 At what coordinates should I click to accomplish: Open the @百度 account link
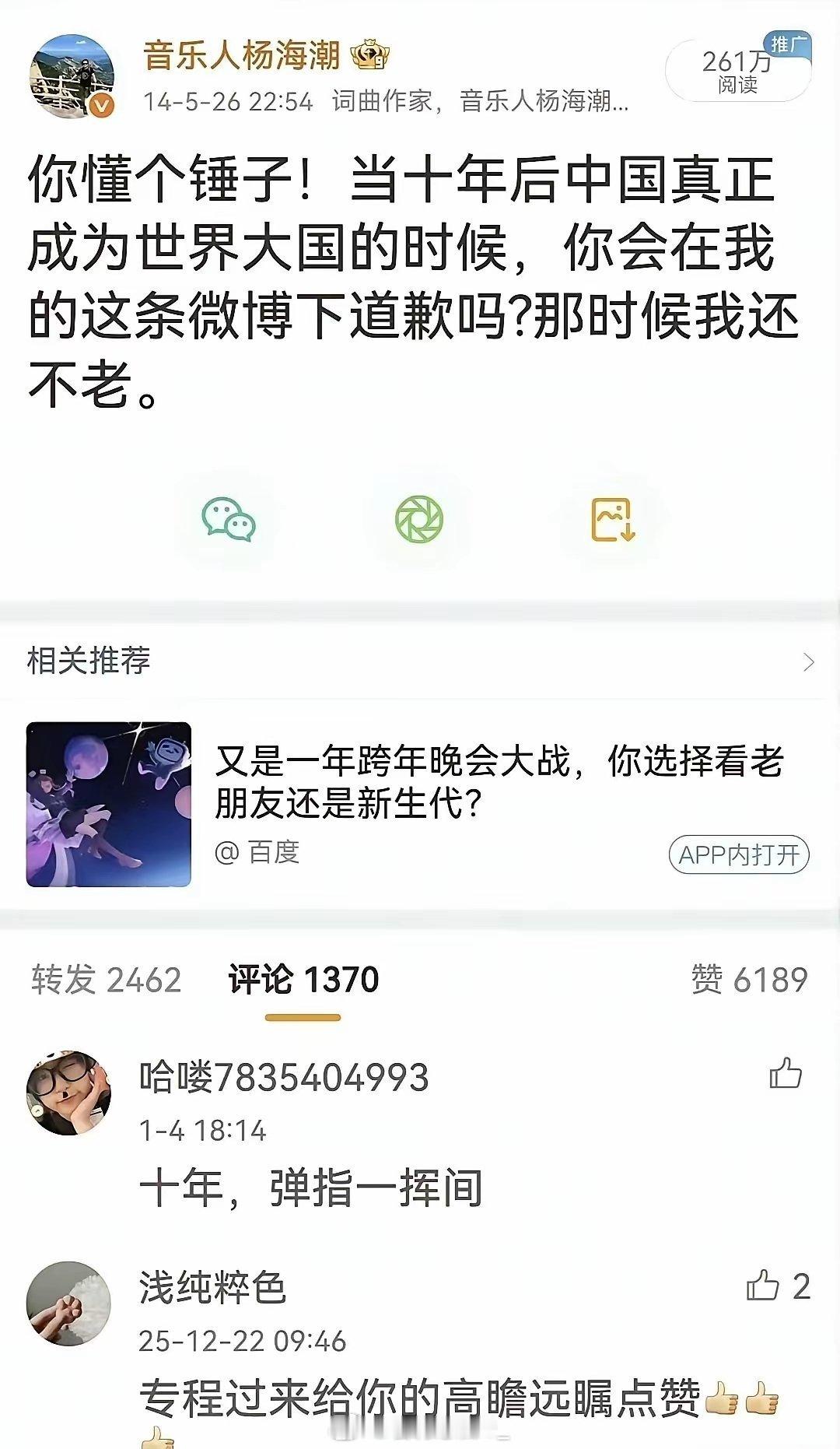pyautogui.click(x=257, y=853)
